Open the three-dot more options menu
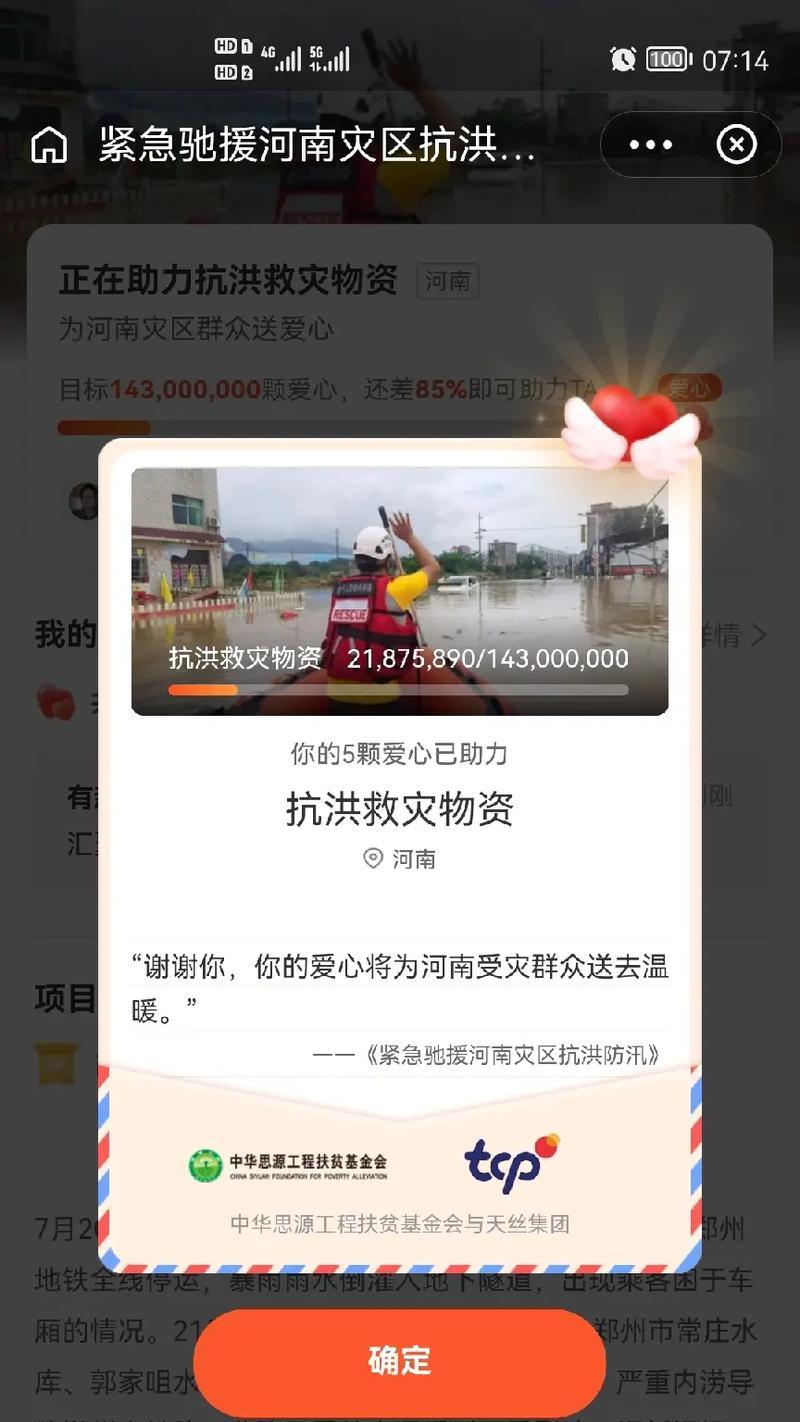Screen dimensions: 800x1422 651,146
